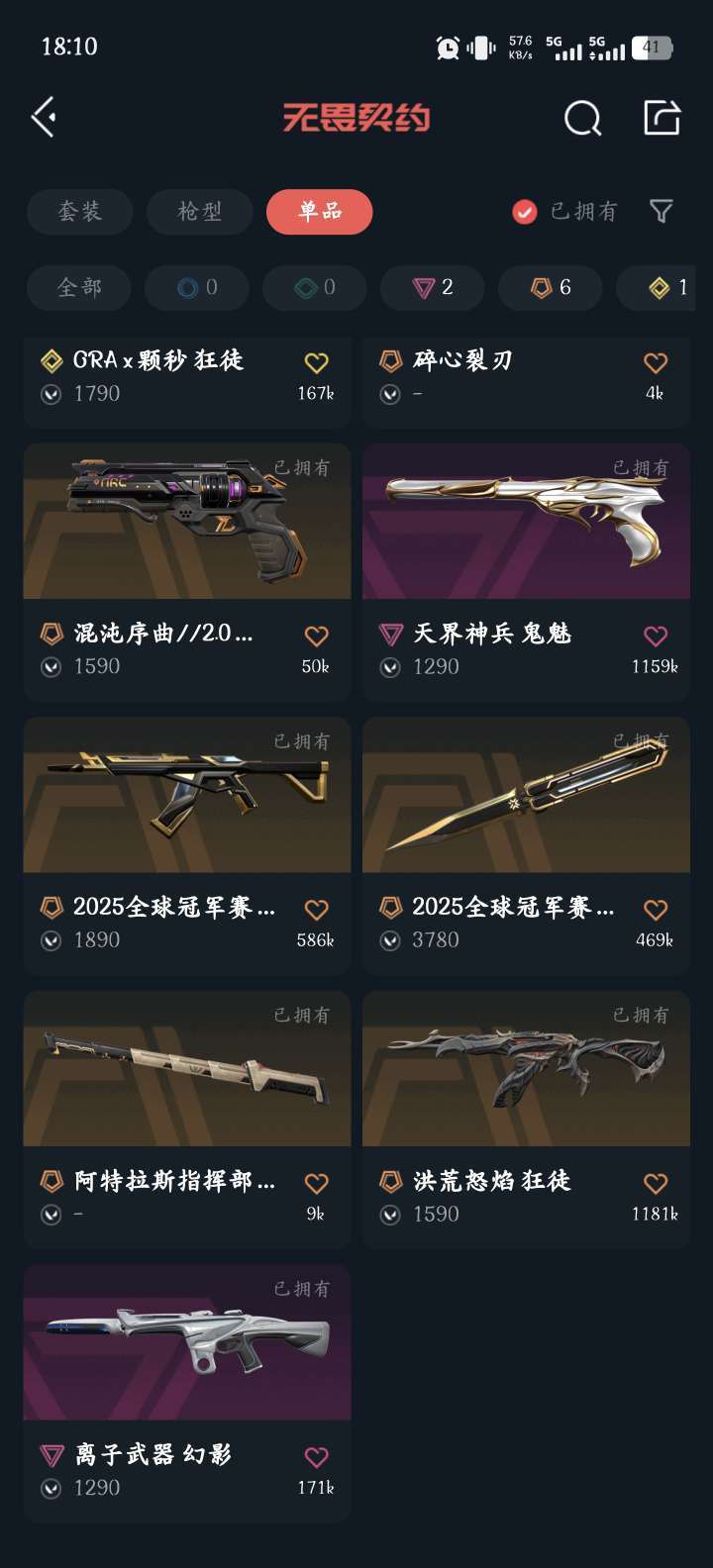Switch to the 枪型 tab
The height and width of the screenshot is (1568, 713).
(x=200, y=211)
